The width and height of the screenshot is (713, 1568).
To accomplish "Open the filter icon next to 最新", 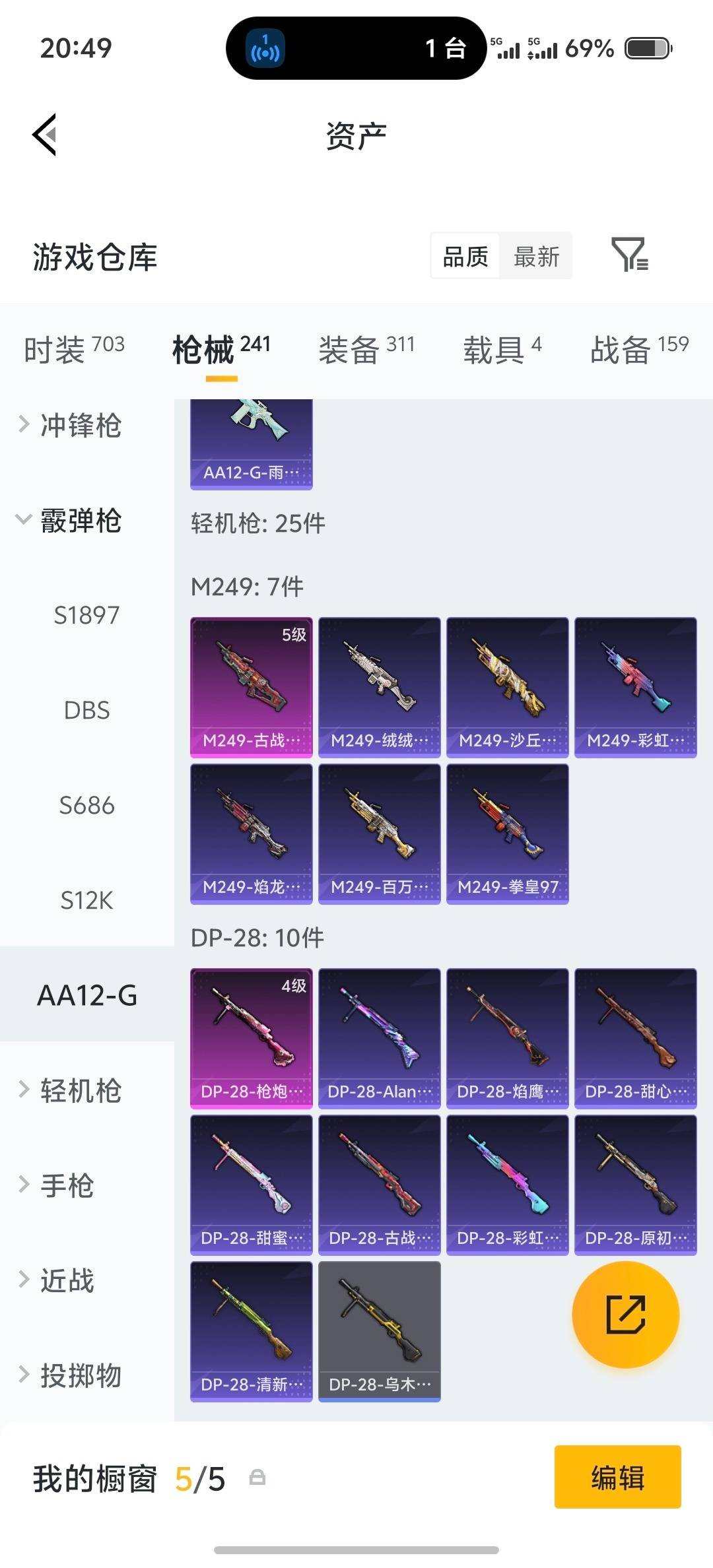I will [629, 255].
